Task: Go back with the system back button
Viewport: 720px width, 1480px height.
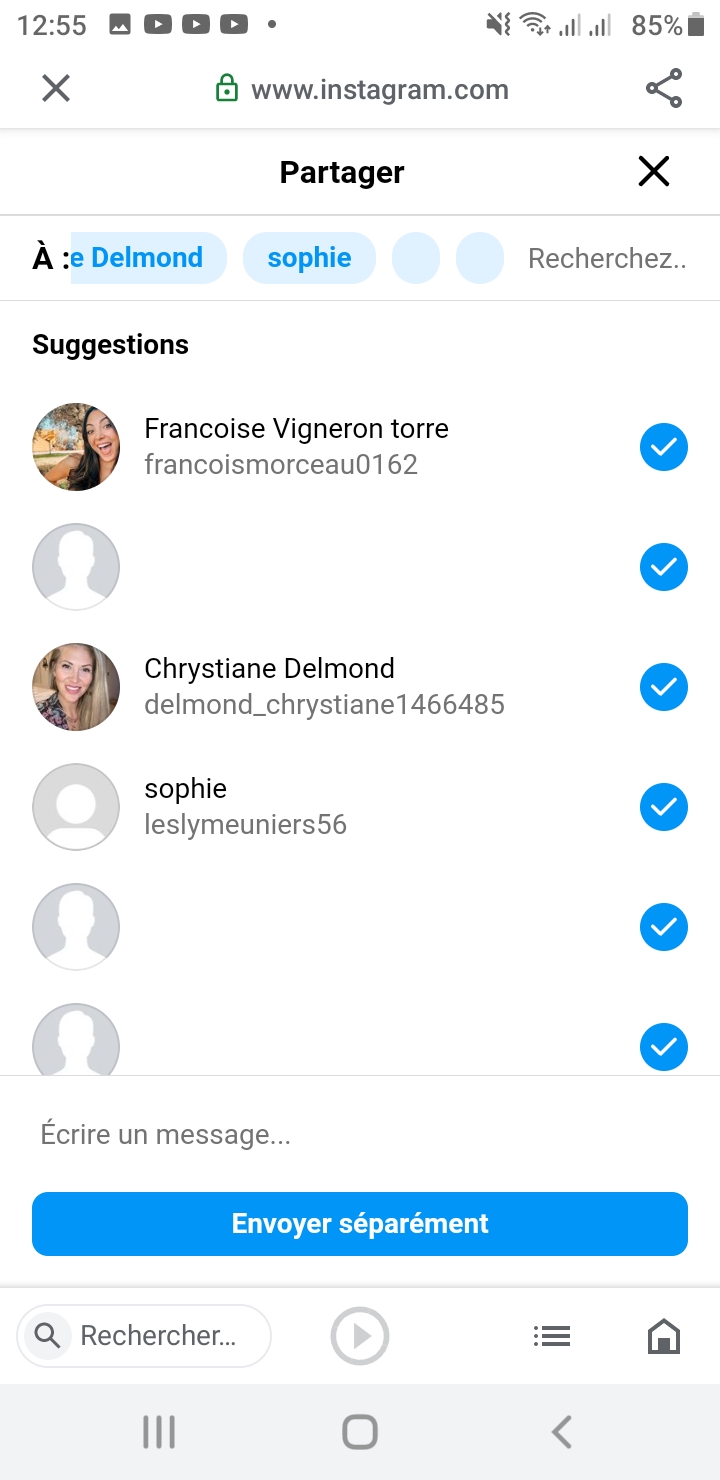Action: [x=562, y=1432]
